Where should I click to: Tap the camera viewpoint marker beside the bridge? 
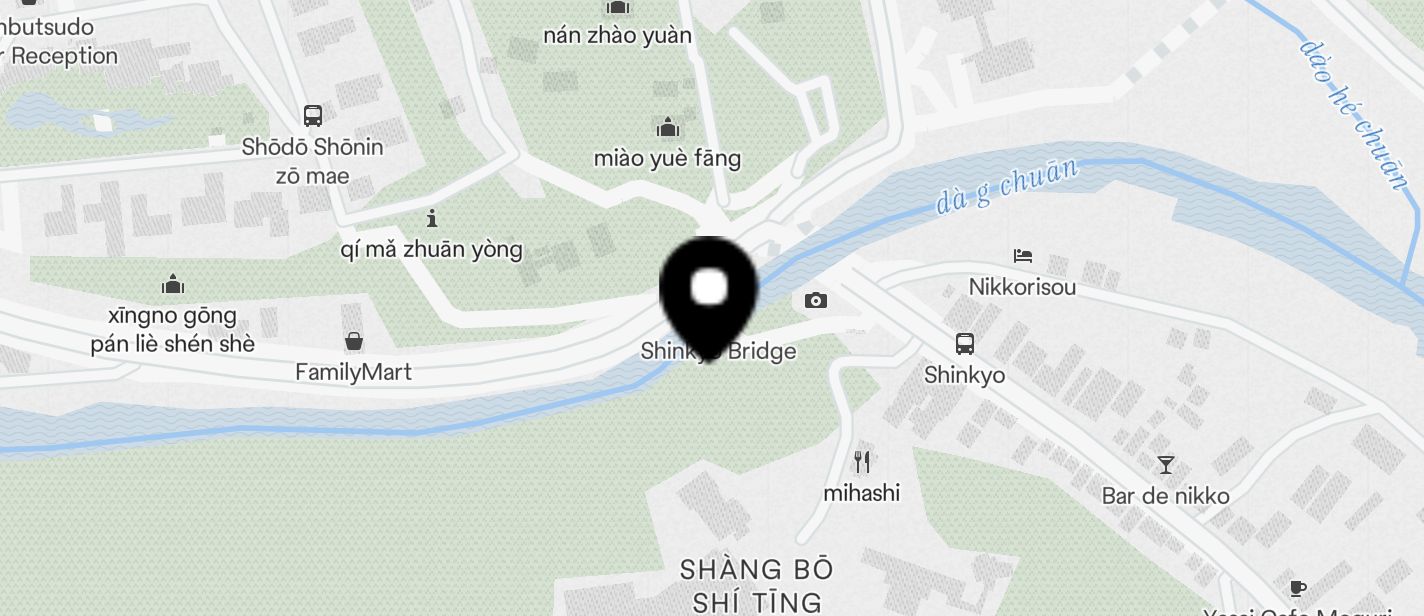(x=816, y=300)
